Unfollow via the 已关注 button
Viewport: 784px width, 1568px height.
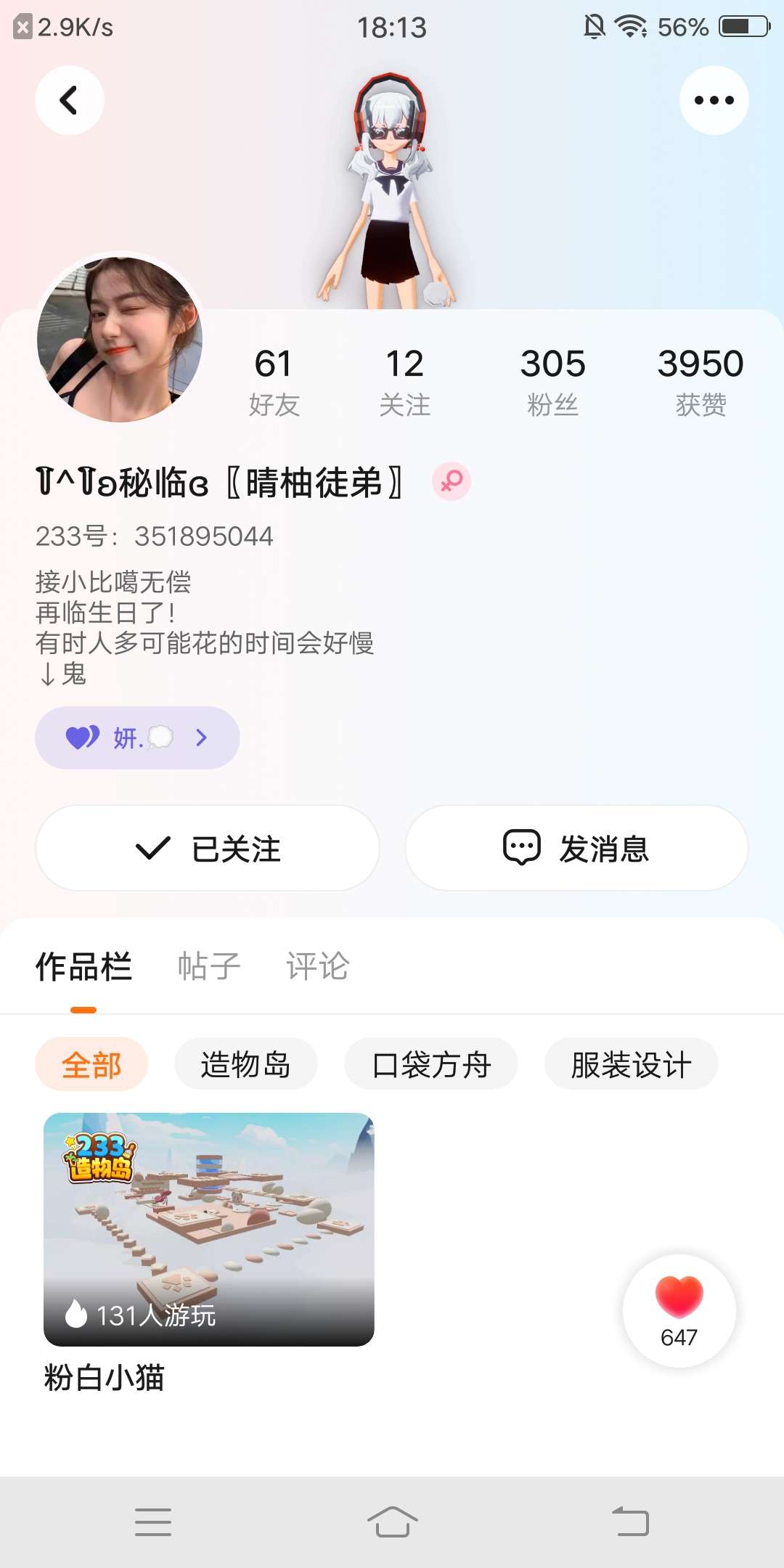[208, 848]
